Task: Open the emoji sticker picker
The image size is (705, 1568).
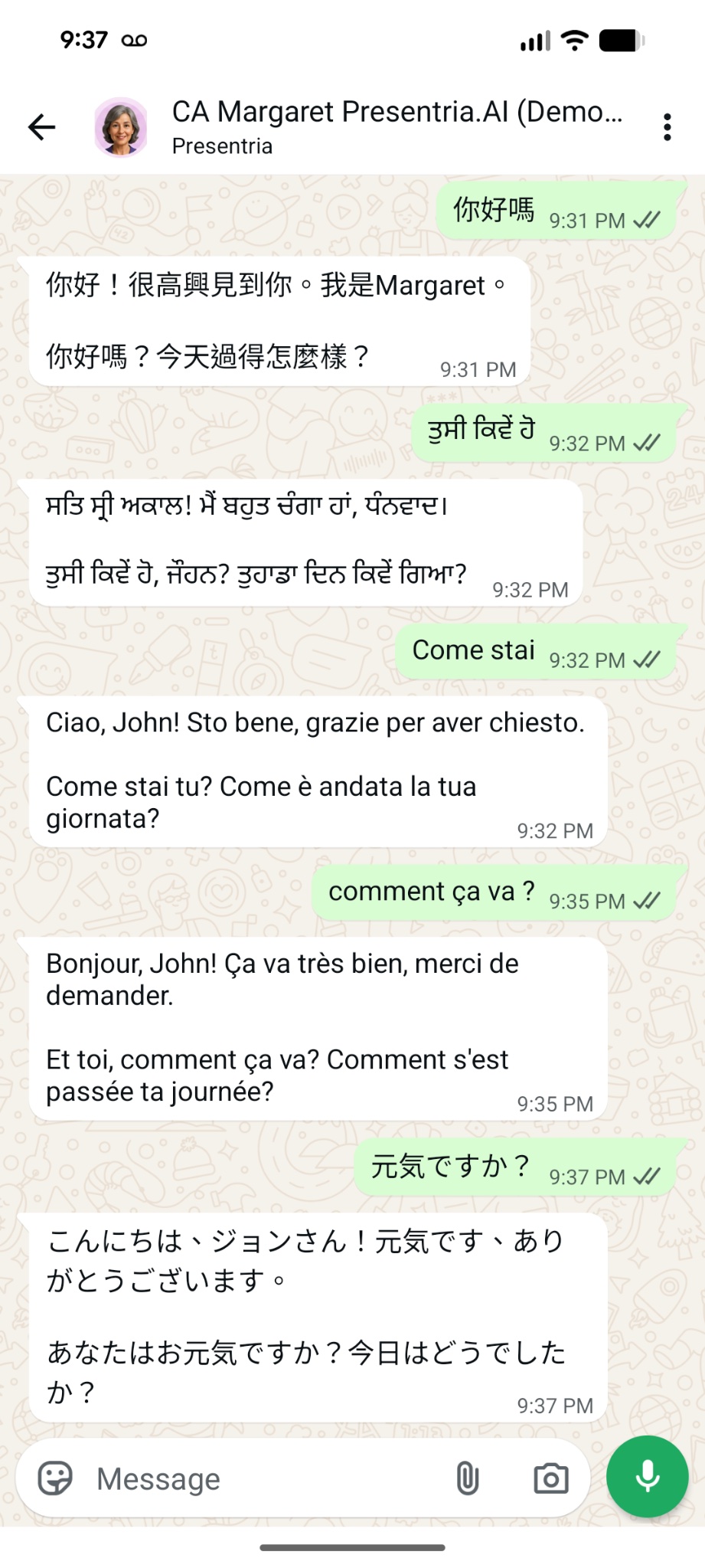Action: point(55,1478)
